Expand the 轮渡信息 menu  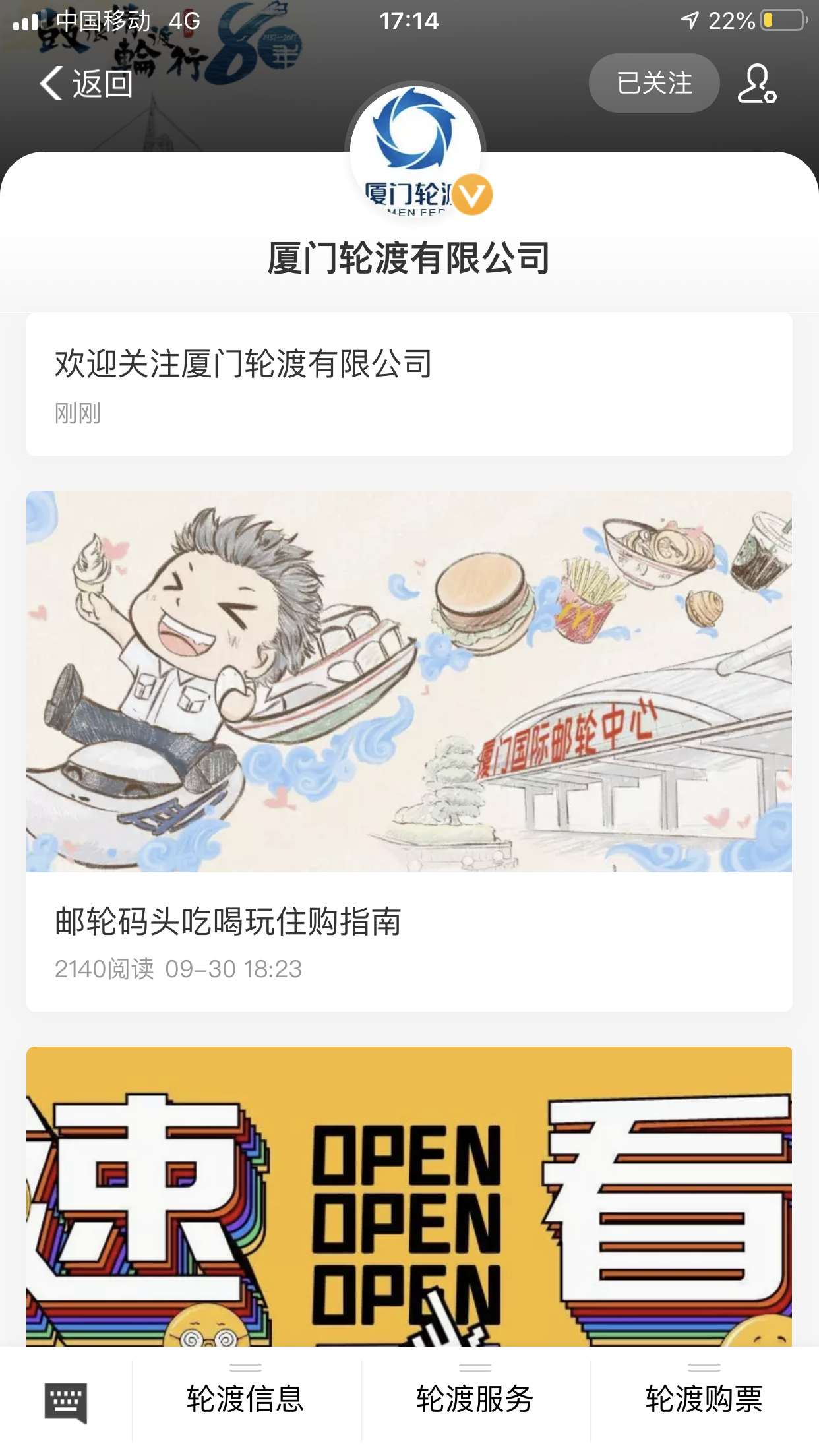coord(245,1399)
